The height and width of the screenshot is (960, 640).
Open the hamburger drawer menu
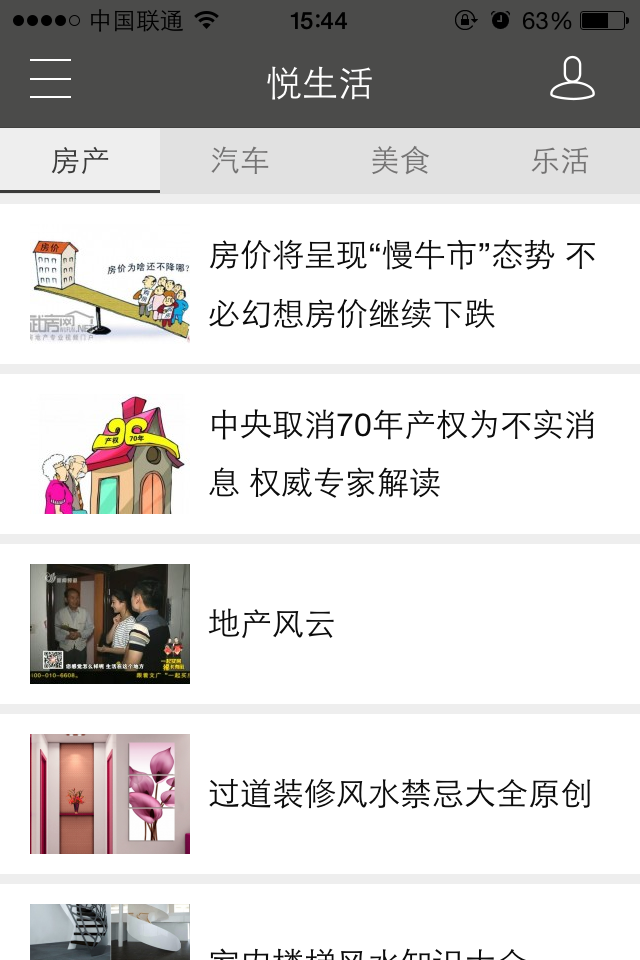tap(50, 79)
